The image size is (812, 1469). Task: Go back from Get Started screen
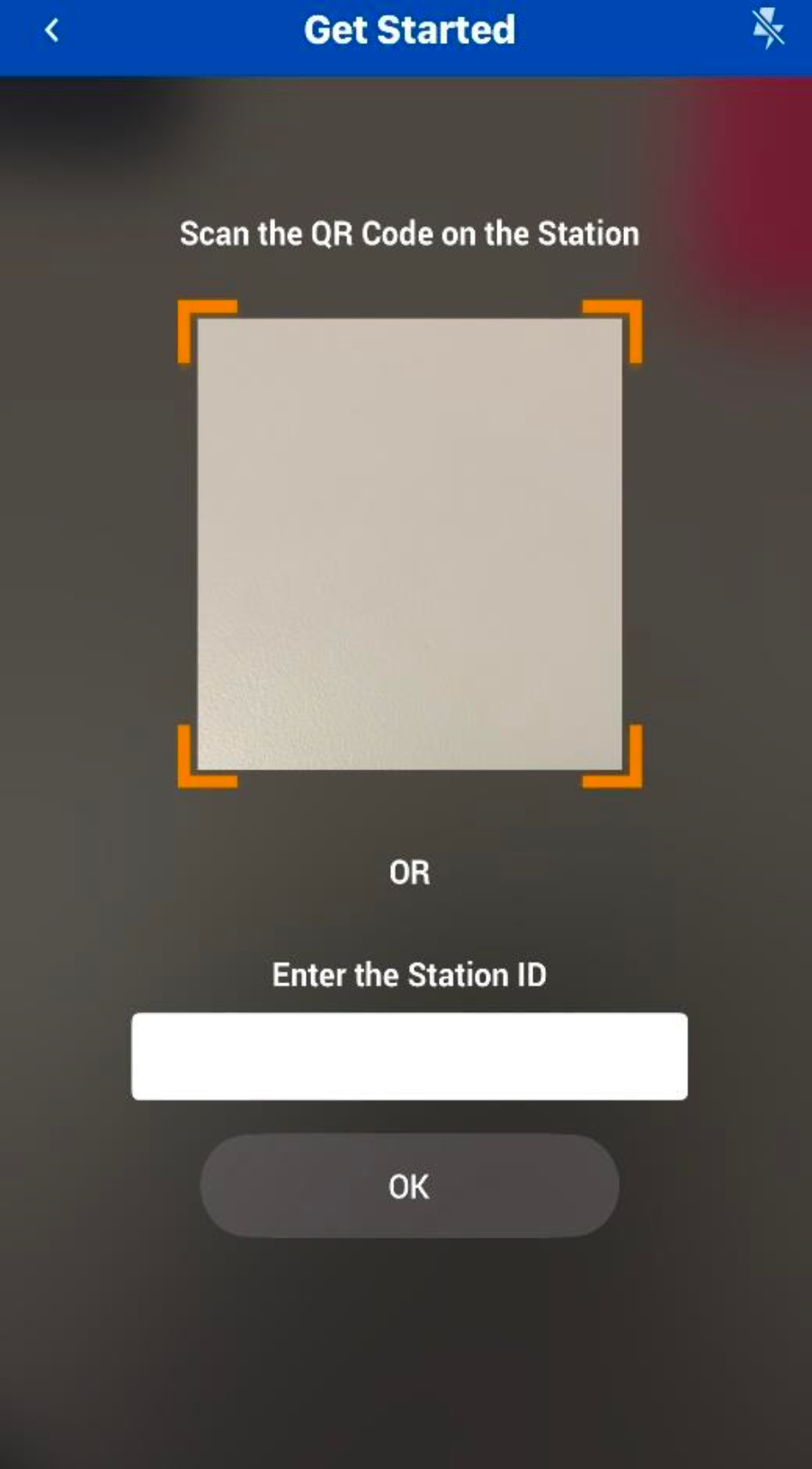(x=52, y=31)
